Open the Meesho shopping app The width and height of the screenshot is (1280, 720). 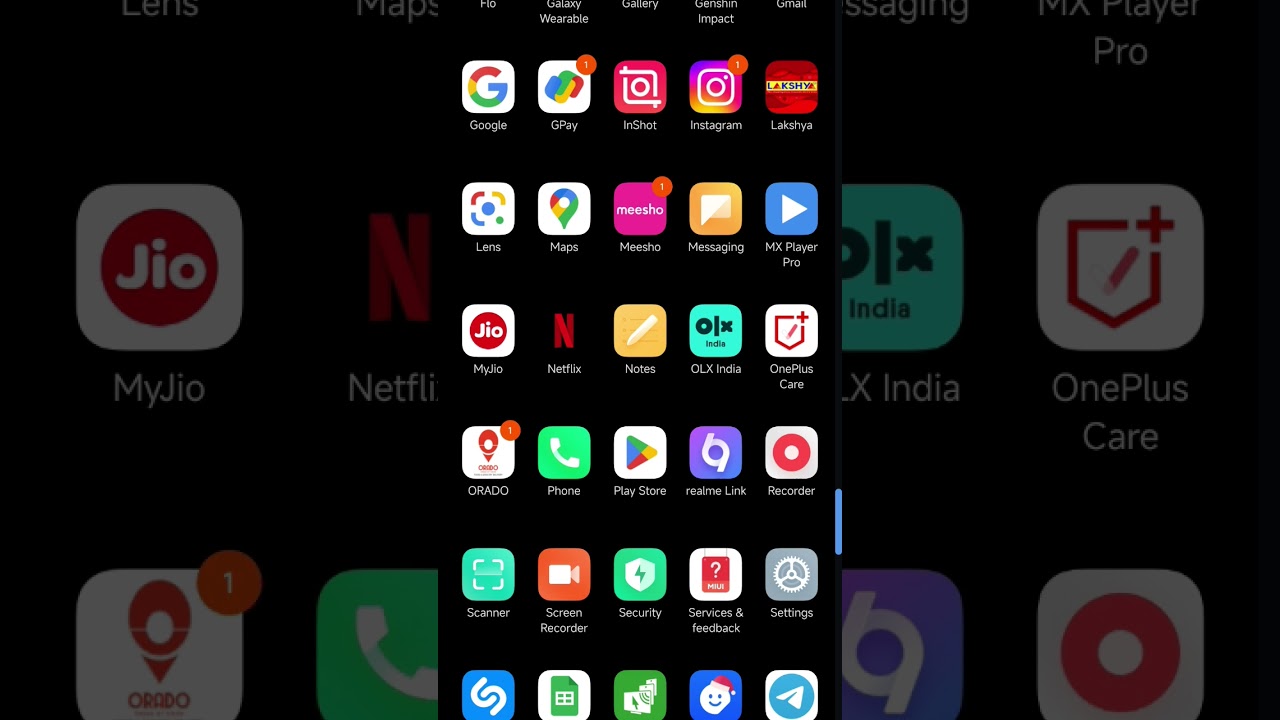point(640,209)
